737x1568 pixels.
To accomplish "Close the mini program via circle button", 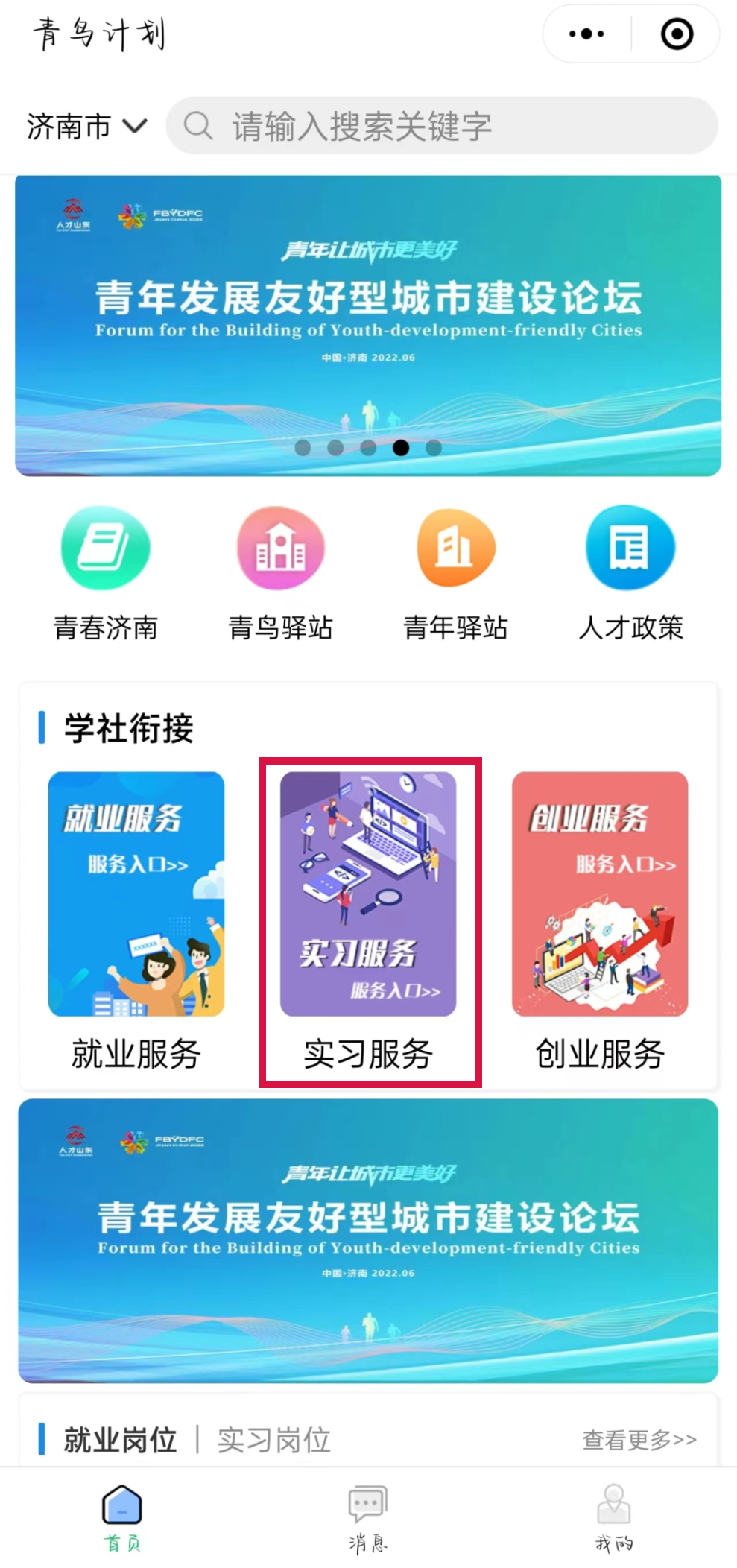I will (677, 34).
